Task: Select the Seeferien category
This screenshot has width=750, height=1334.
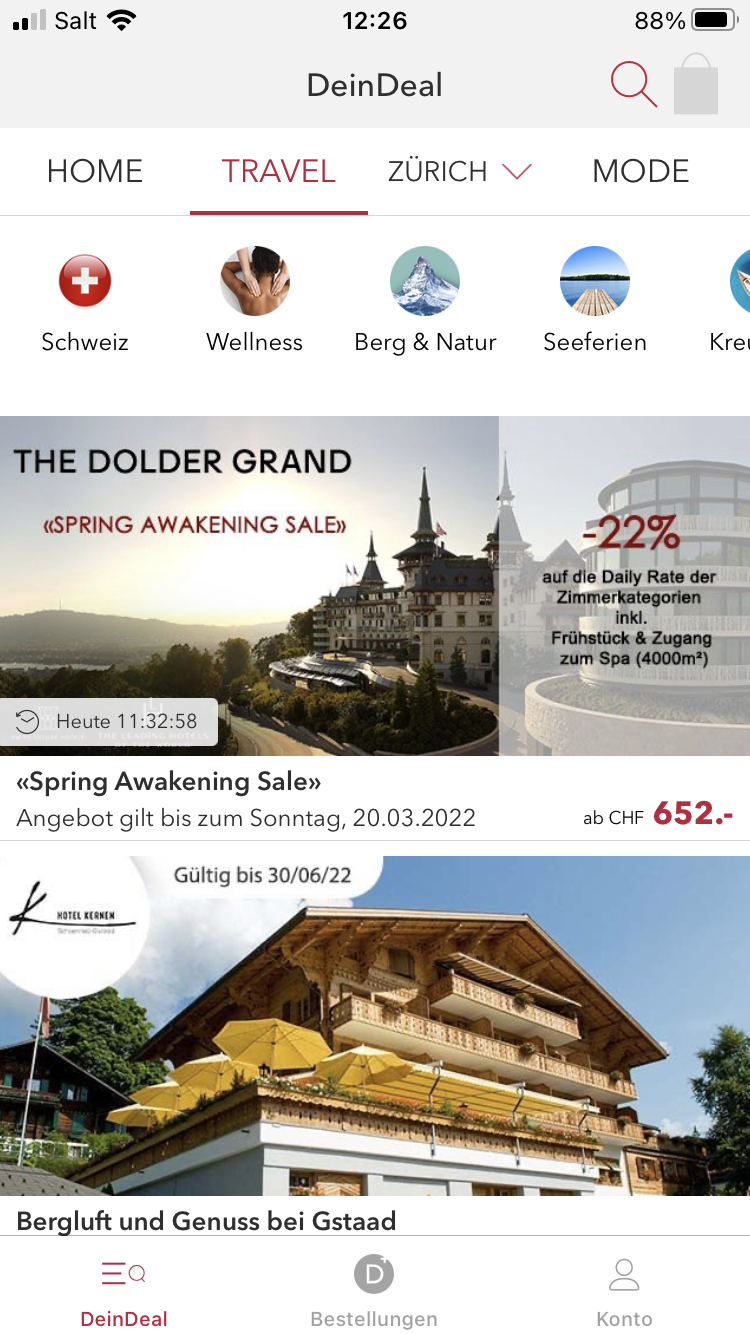Action: 595,300
